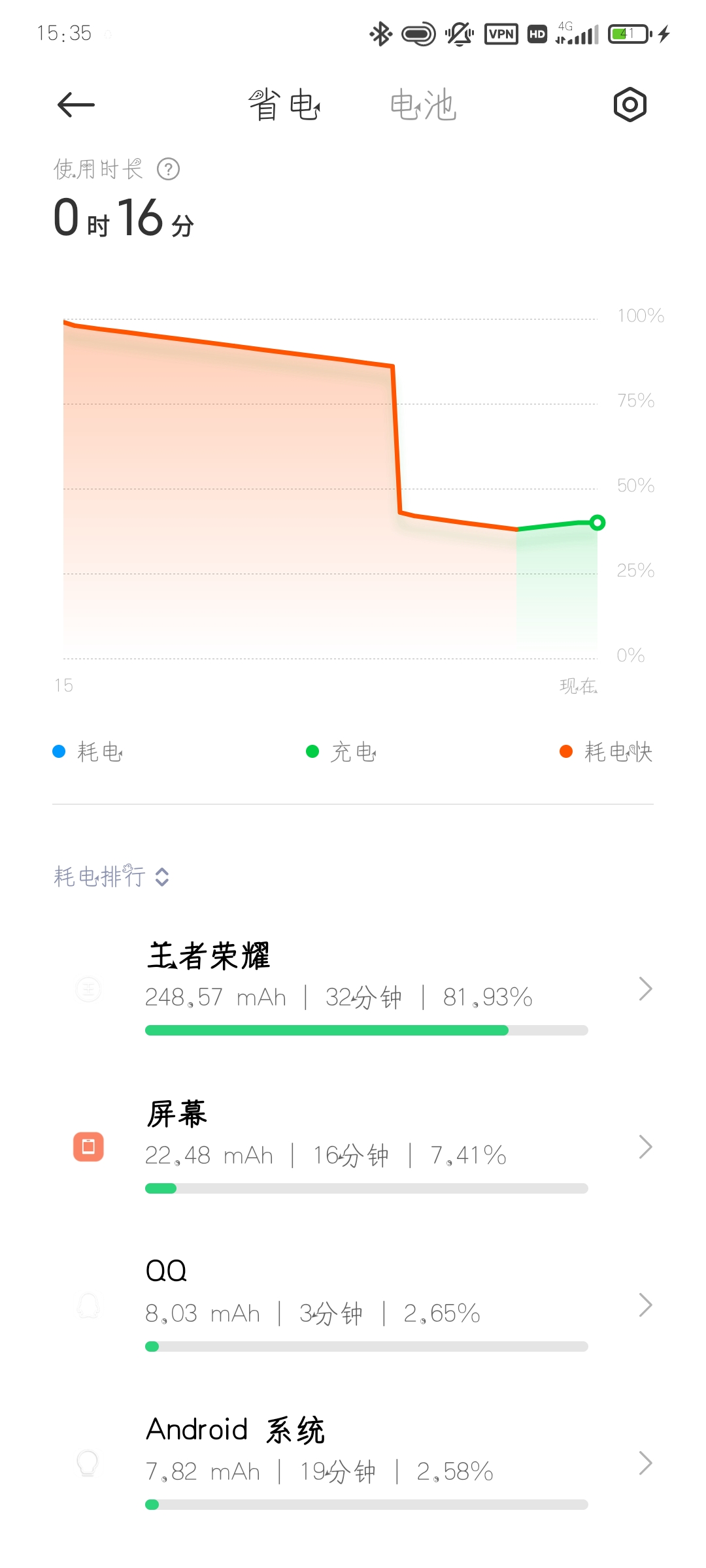Open 屏幕 power usage details

coord(353,1147)
